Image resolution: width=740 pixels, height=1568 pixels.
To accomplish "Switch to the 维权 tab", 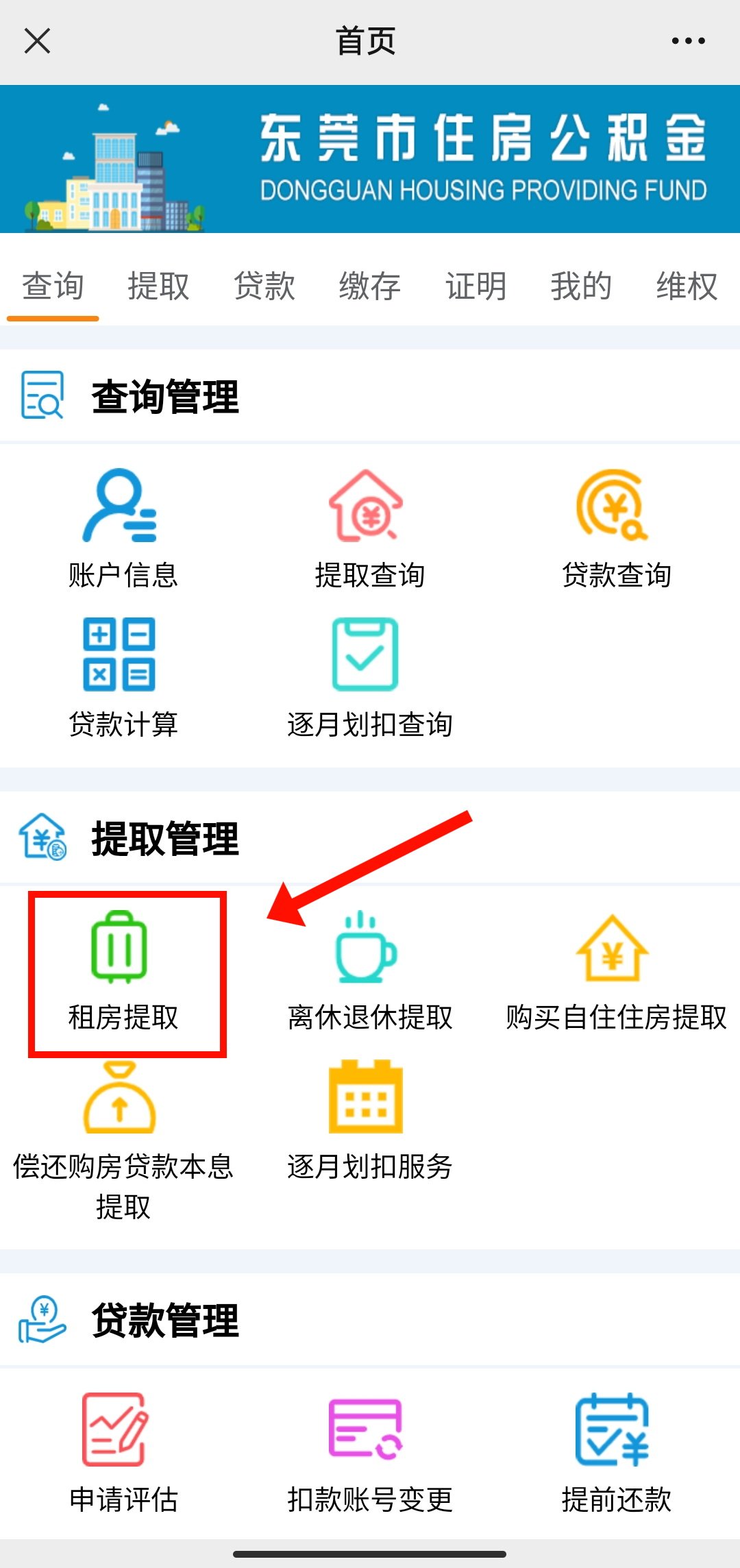I will 687,286.
